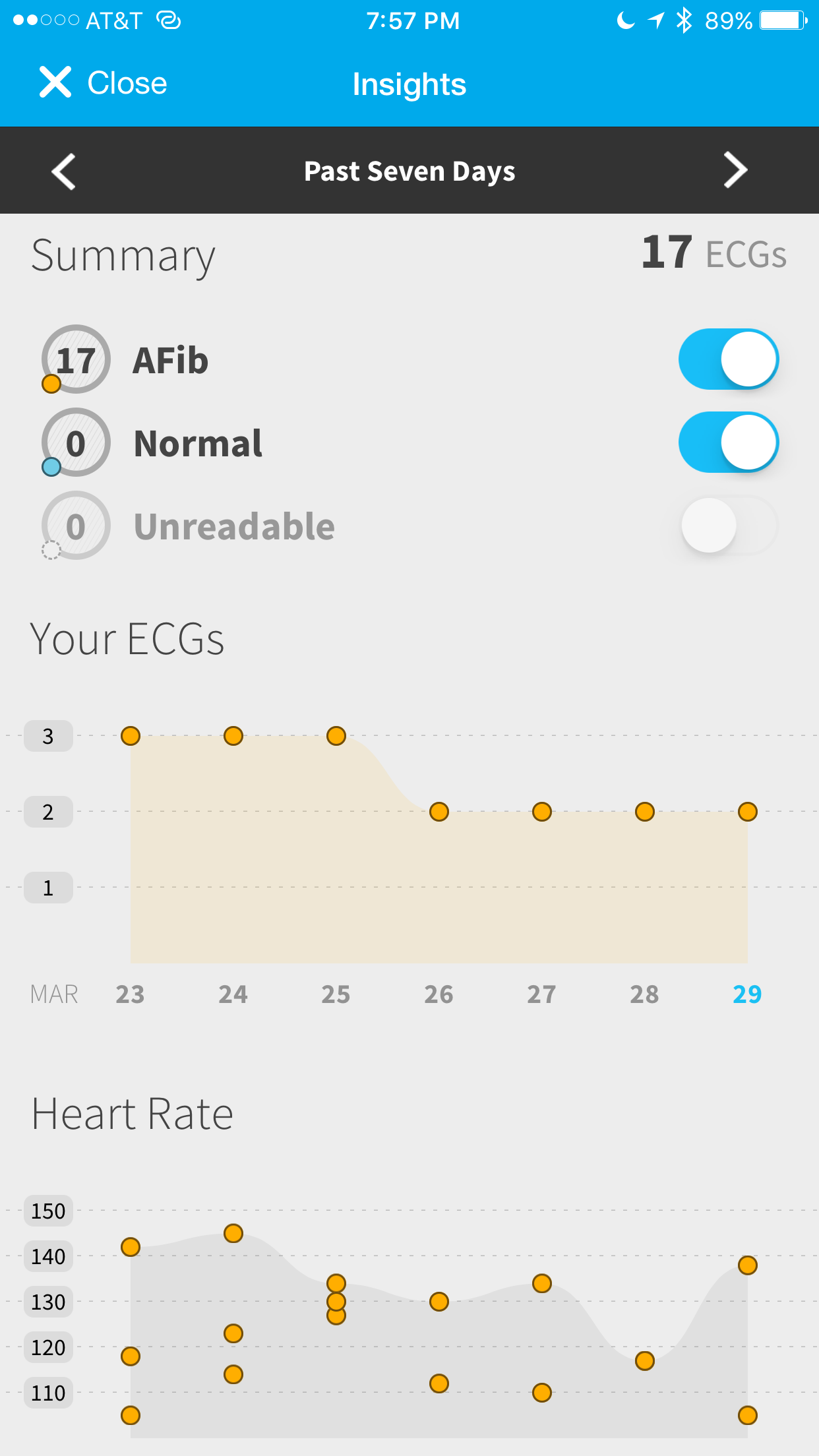
Task: Disable the Normal ECG switch
Action: (729, 442)
